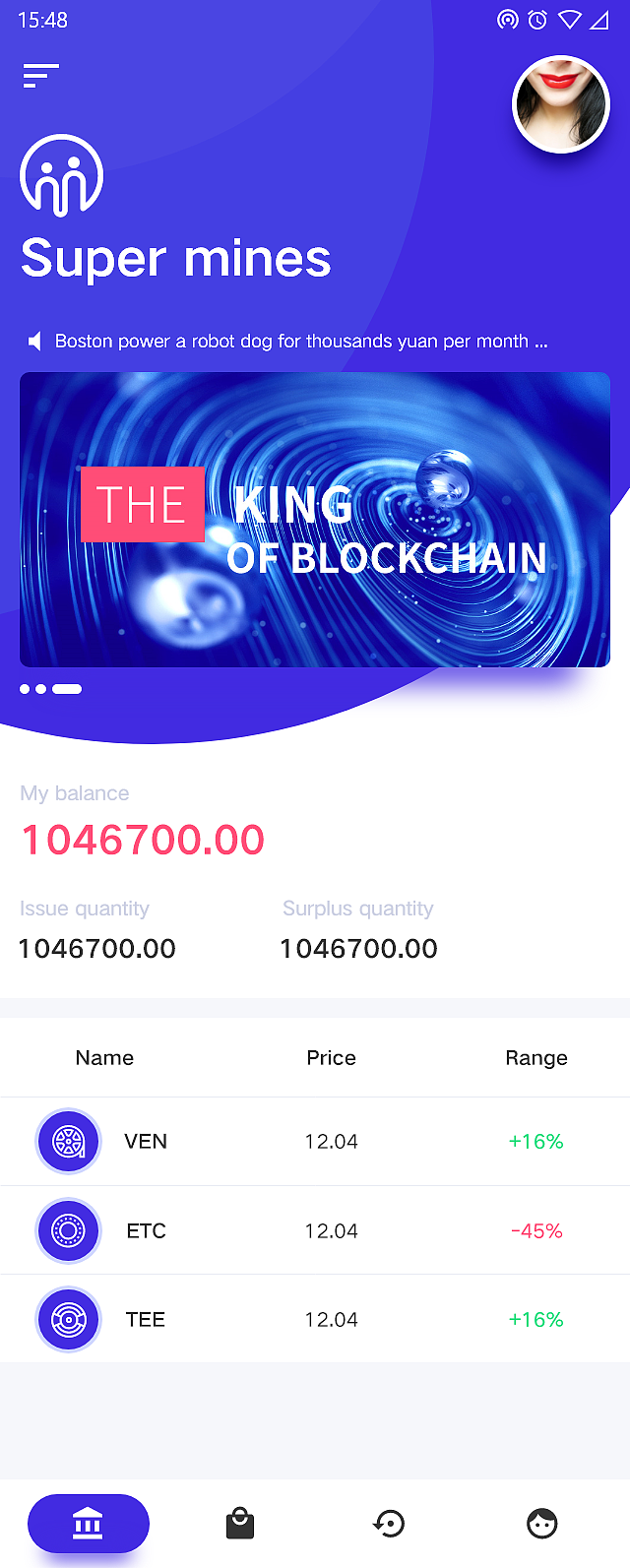
Task: Switch to the bank home tab
Action: coord(89,1524)
